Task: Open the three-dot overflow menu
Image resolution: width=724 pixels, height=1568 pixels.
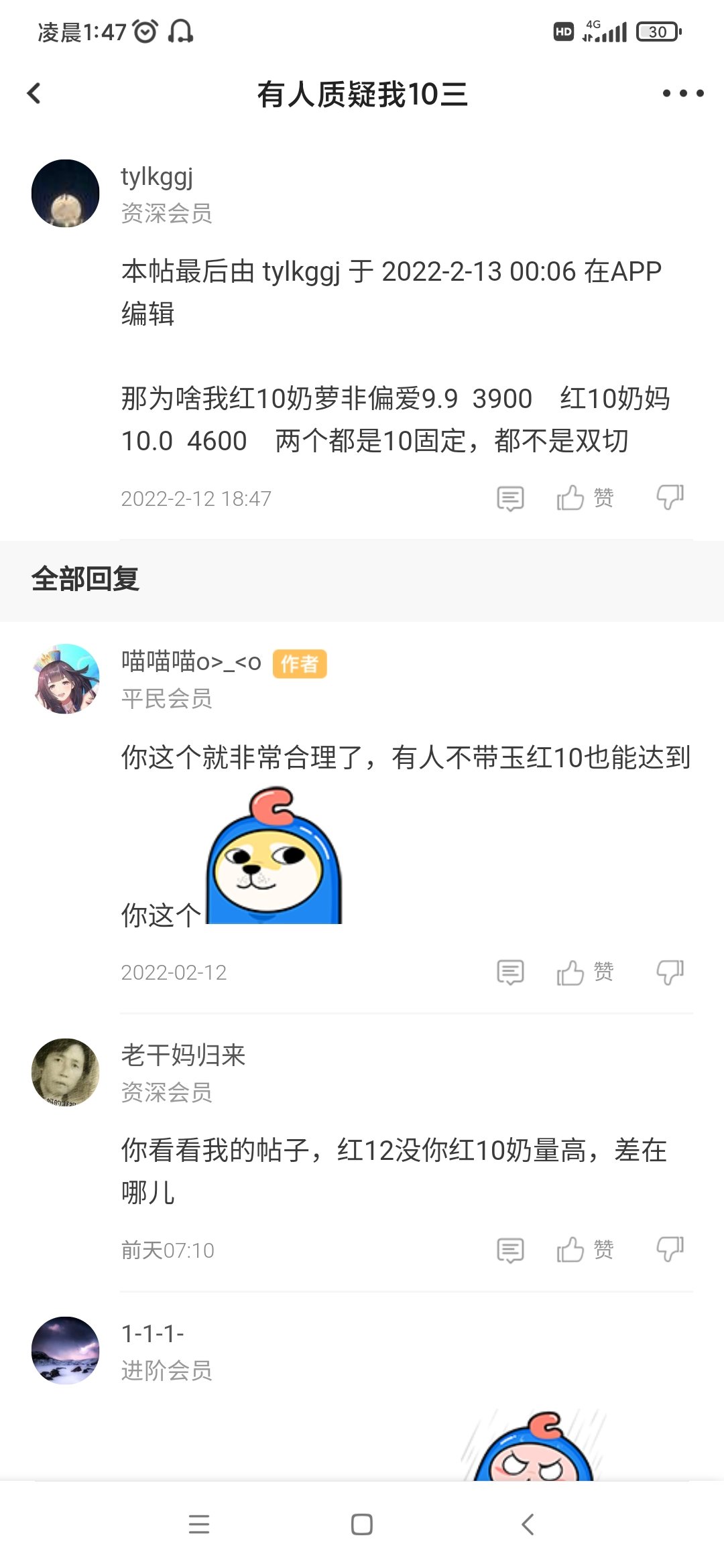Action: 683,93
